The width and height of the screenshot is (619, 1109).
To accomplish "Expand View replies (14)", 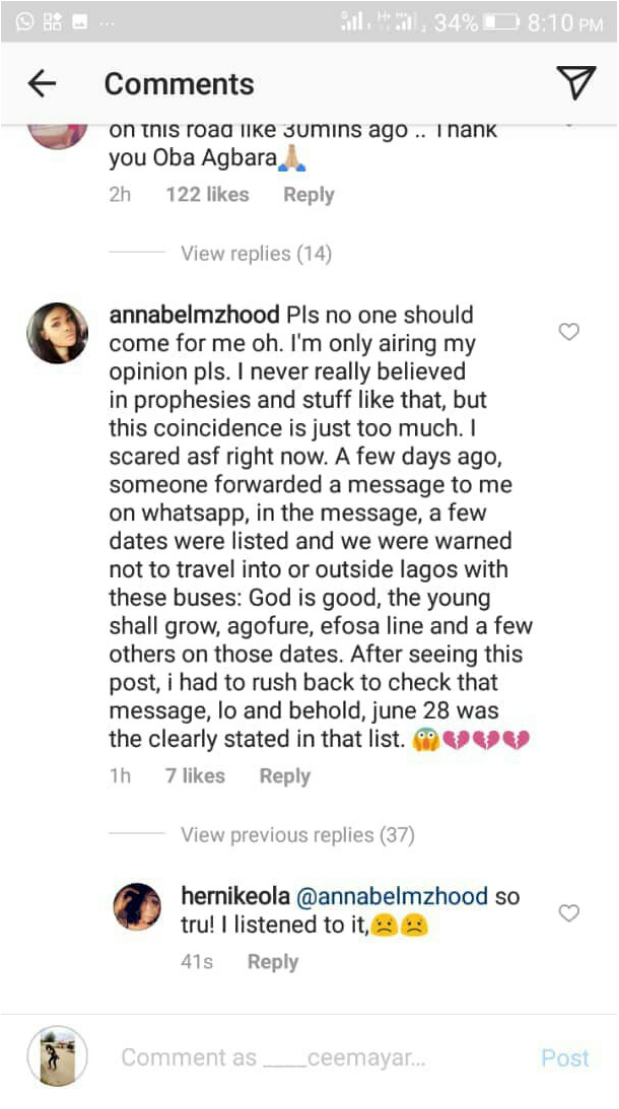I will pos(256,253).
